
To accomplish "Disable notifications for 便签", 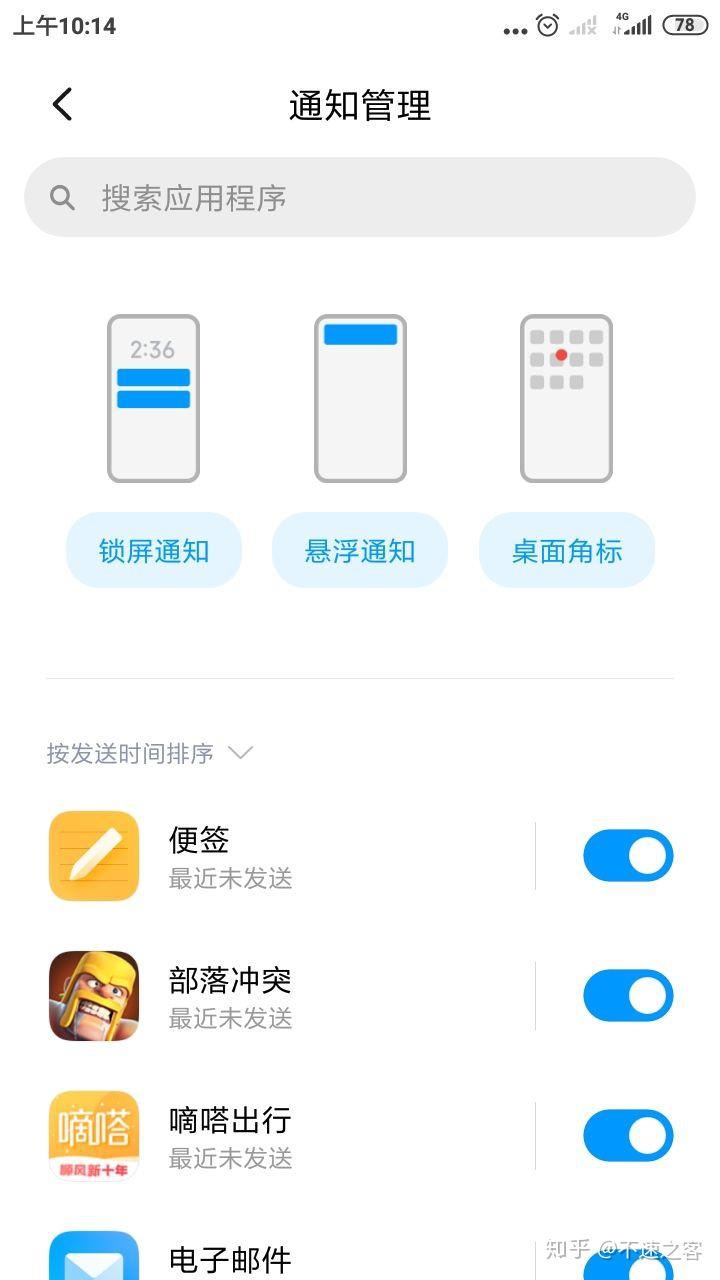I will [628, 856].
